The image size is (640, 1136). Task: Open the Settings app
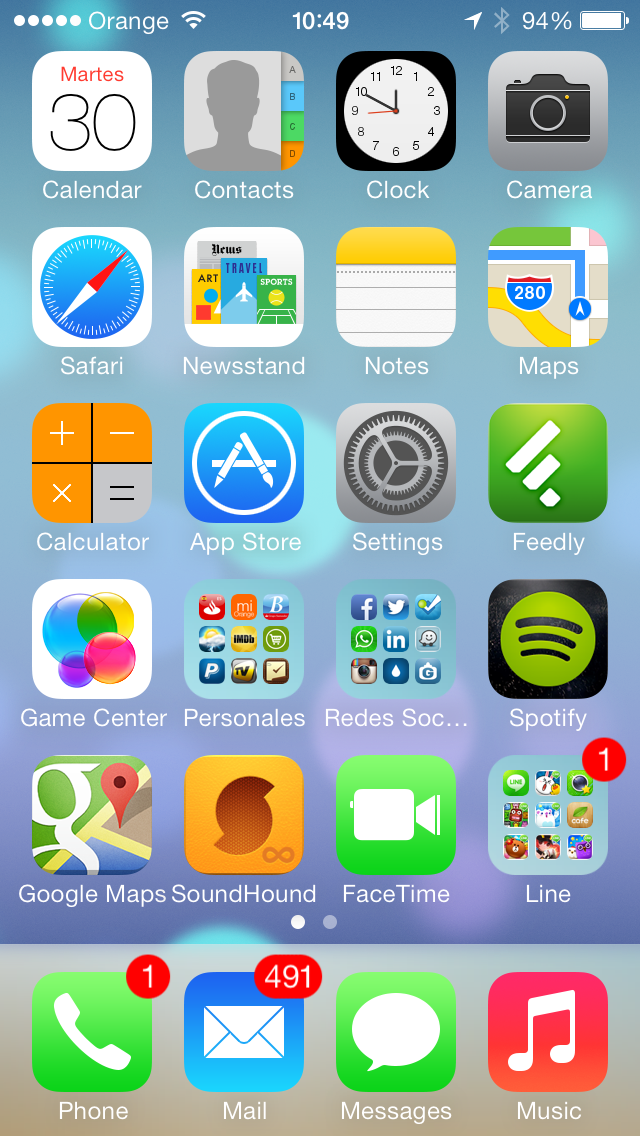pos(396,463)
